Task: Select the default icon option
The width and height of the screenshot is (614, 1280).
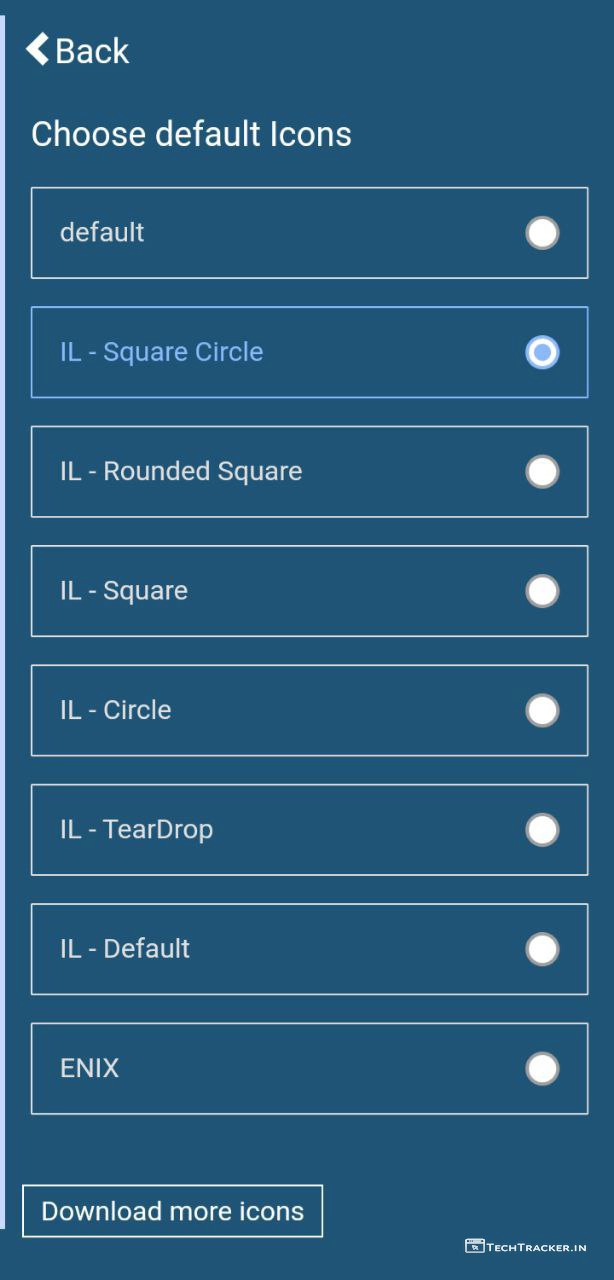Action: tap(309, 233)
